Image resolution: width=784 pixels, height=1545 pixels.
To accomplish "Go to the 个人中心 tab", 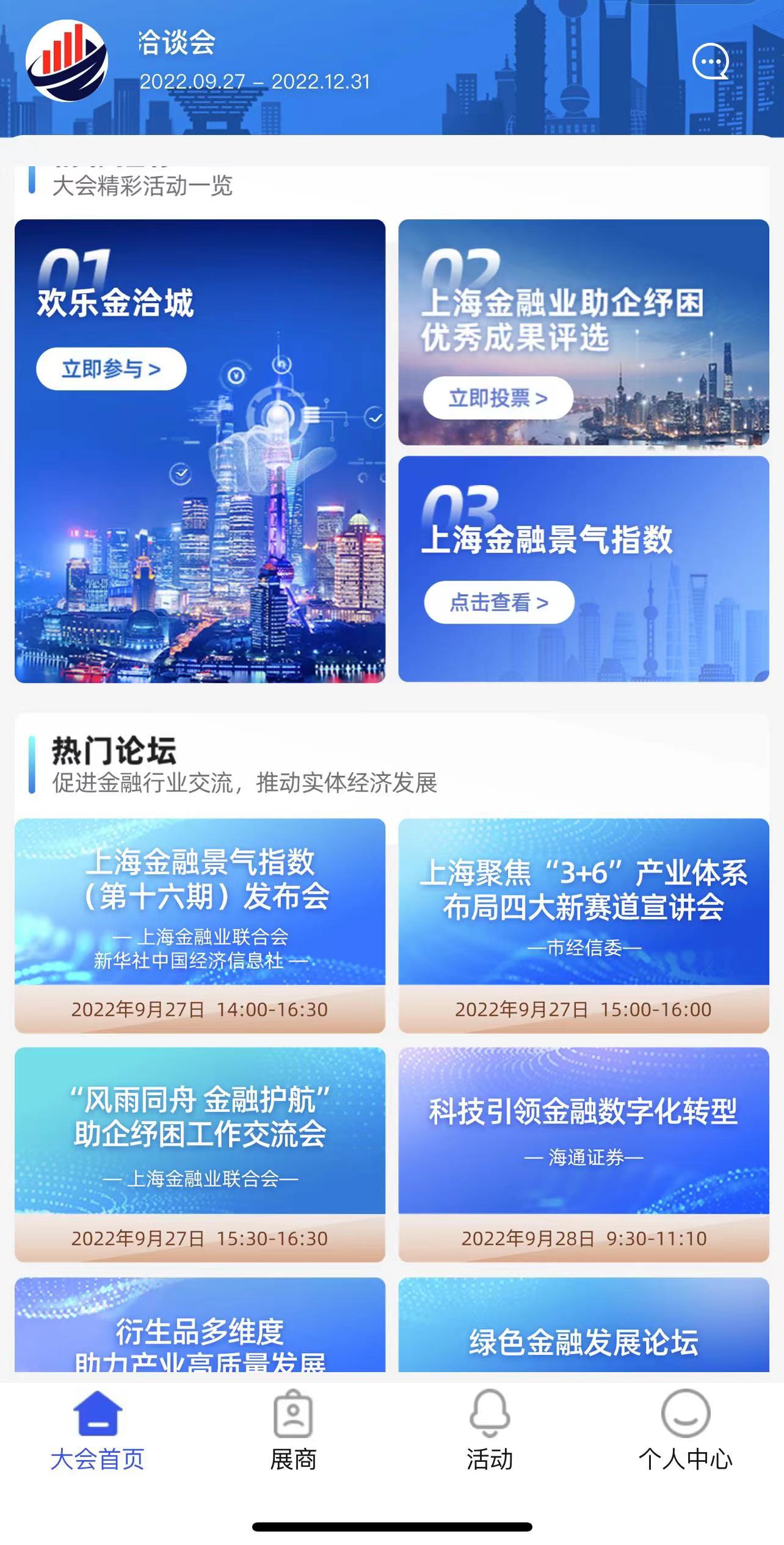I will pos(685,1431).
